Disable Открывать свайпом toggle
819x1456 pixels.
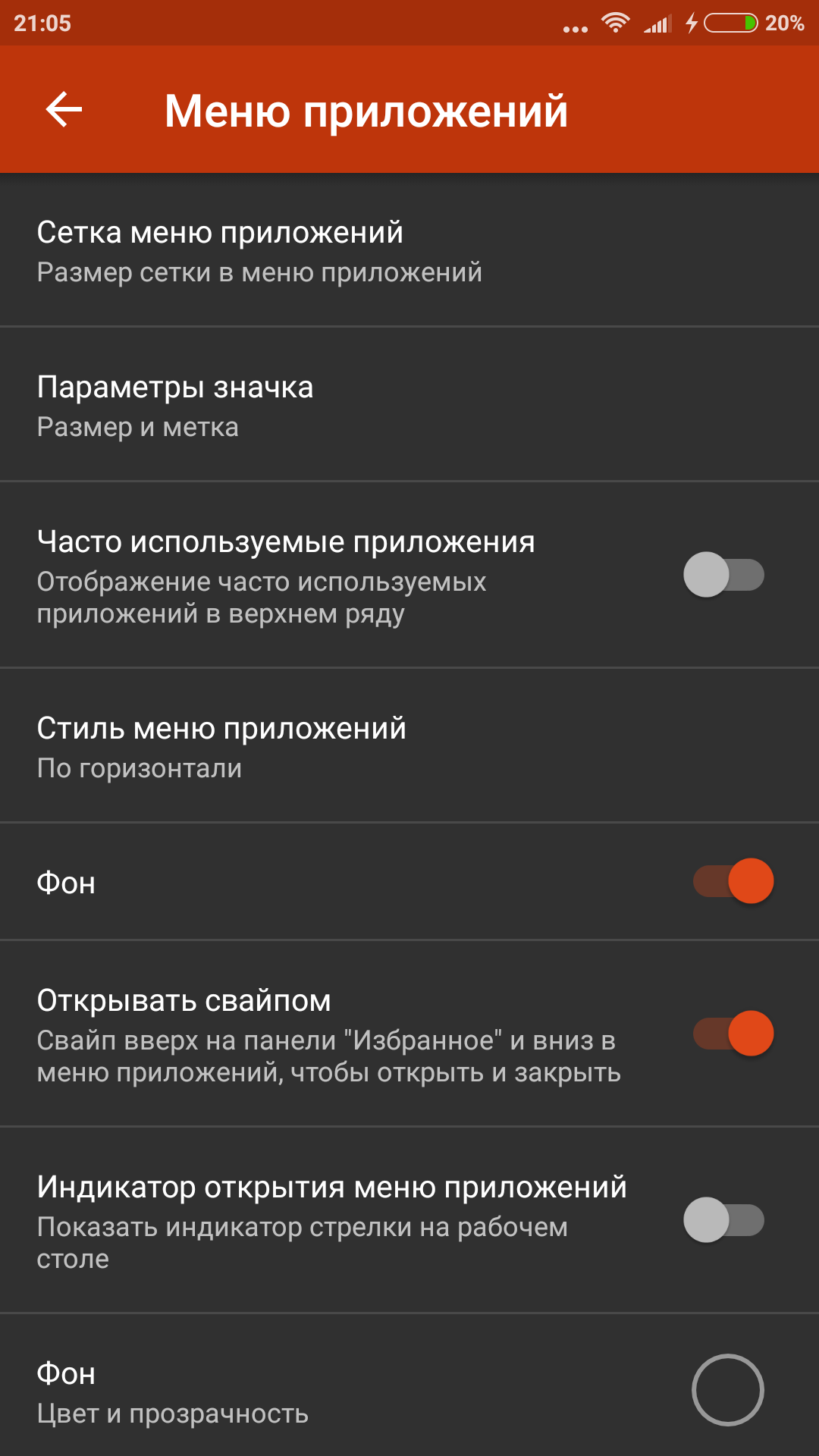click(733, 1034)
